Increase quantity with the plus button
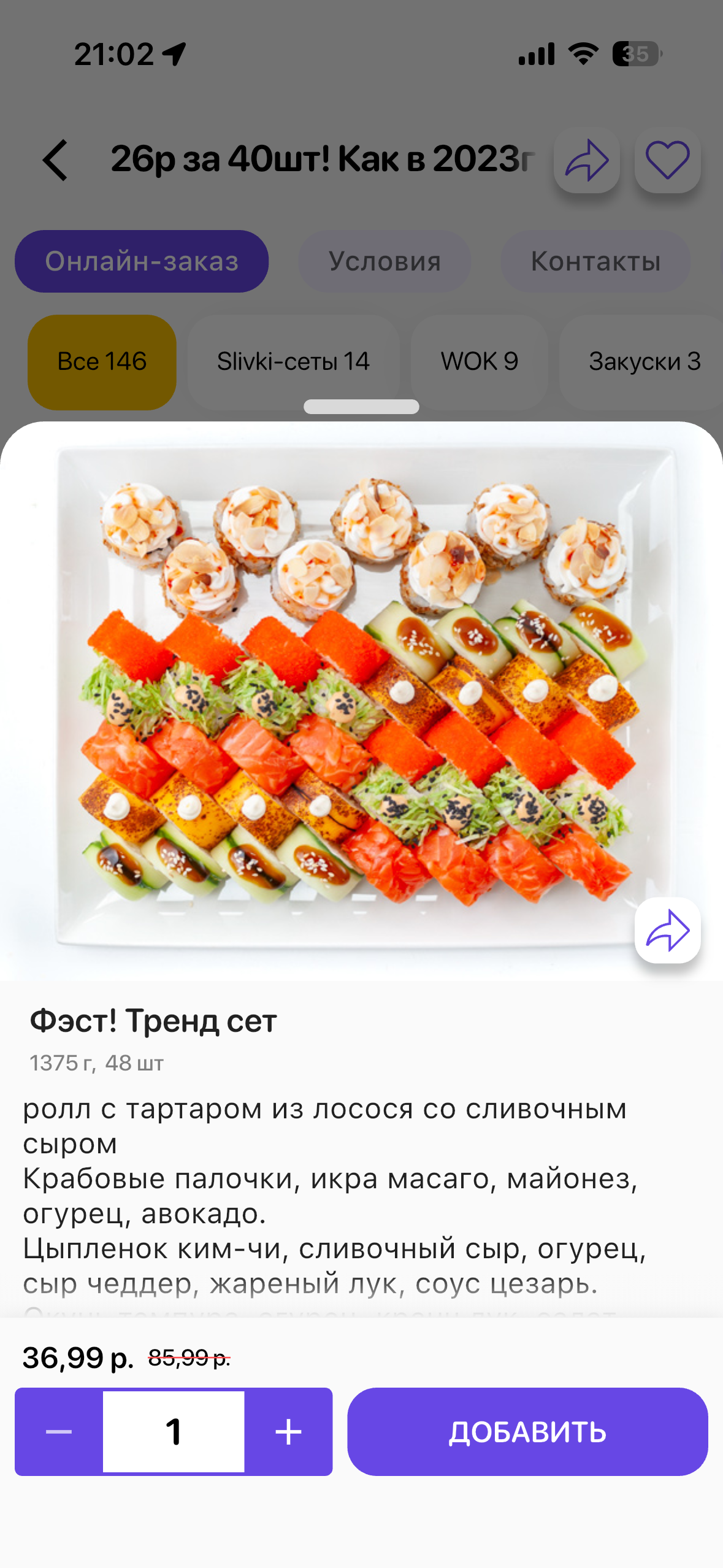Image resolution: width=723 pixels, height=1568 pixels. (288, 1431)
